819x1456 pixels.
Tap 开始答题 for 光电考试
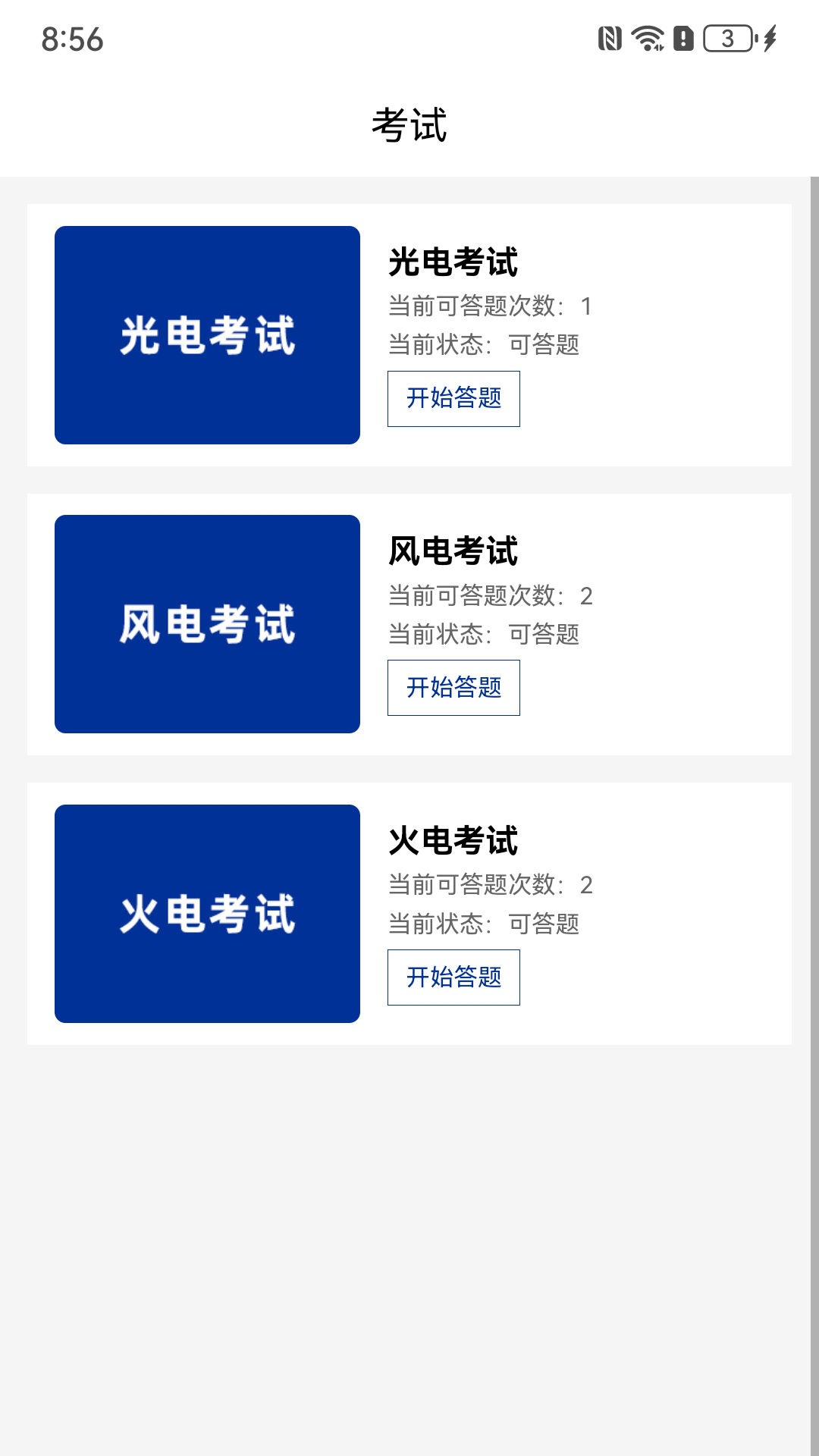[453, 398]
